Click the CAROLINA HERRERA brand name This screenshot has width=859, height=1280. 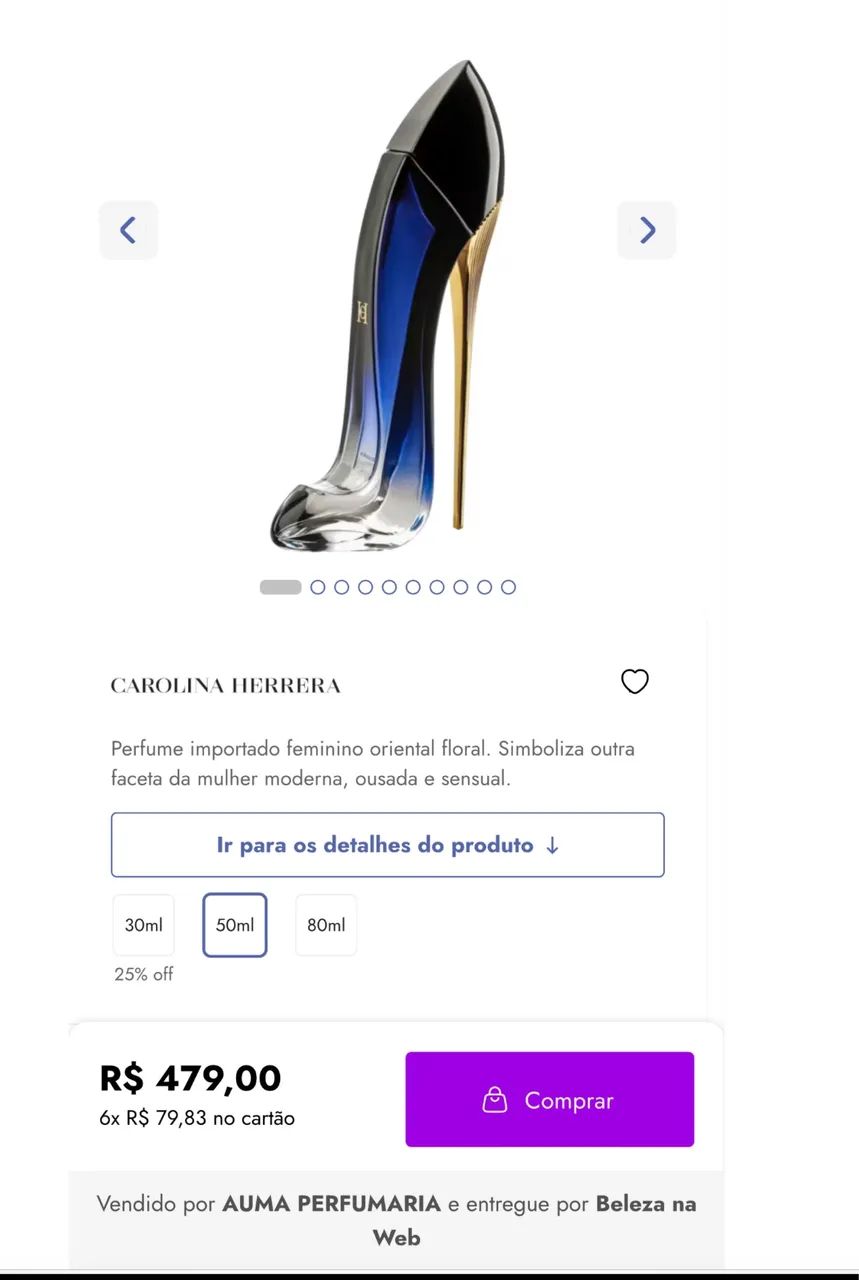[x=225, y=685]
